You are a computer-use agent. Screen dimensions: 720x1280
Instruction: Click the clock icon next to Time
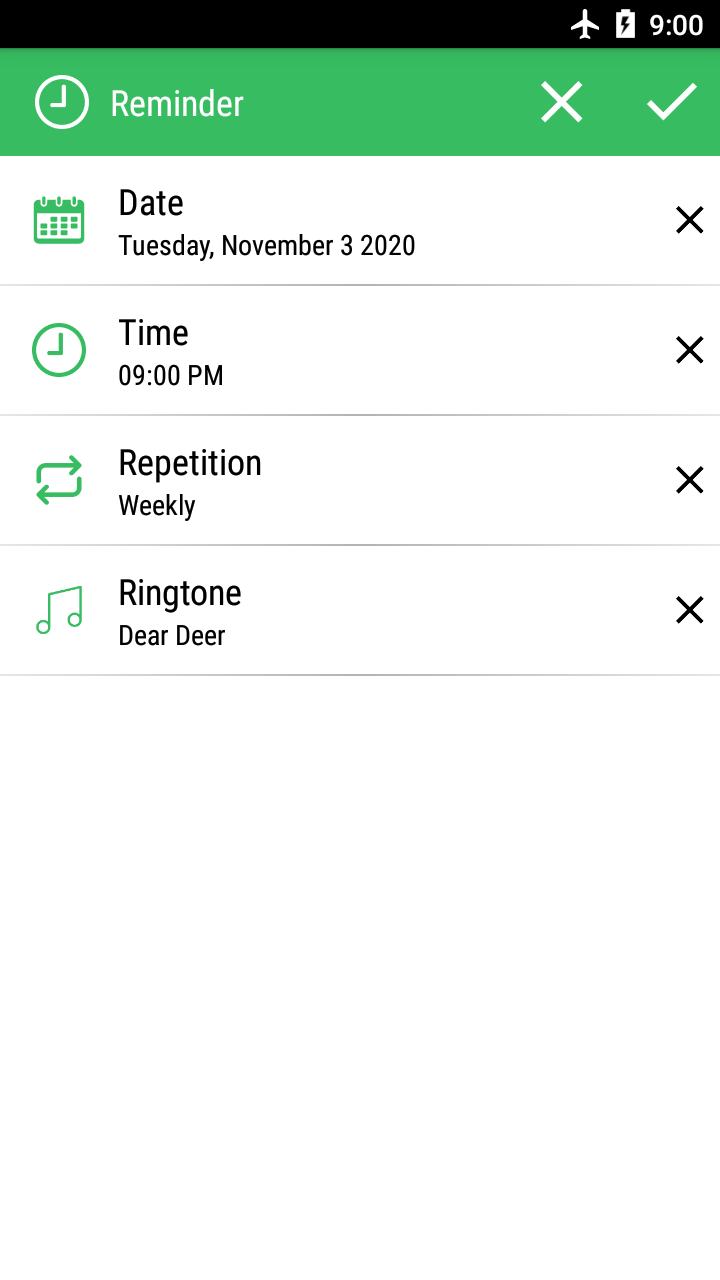point(59,350)
